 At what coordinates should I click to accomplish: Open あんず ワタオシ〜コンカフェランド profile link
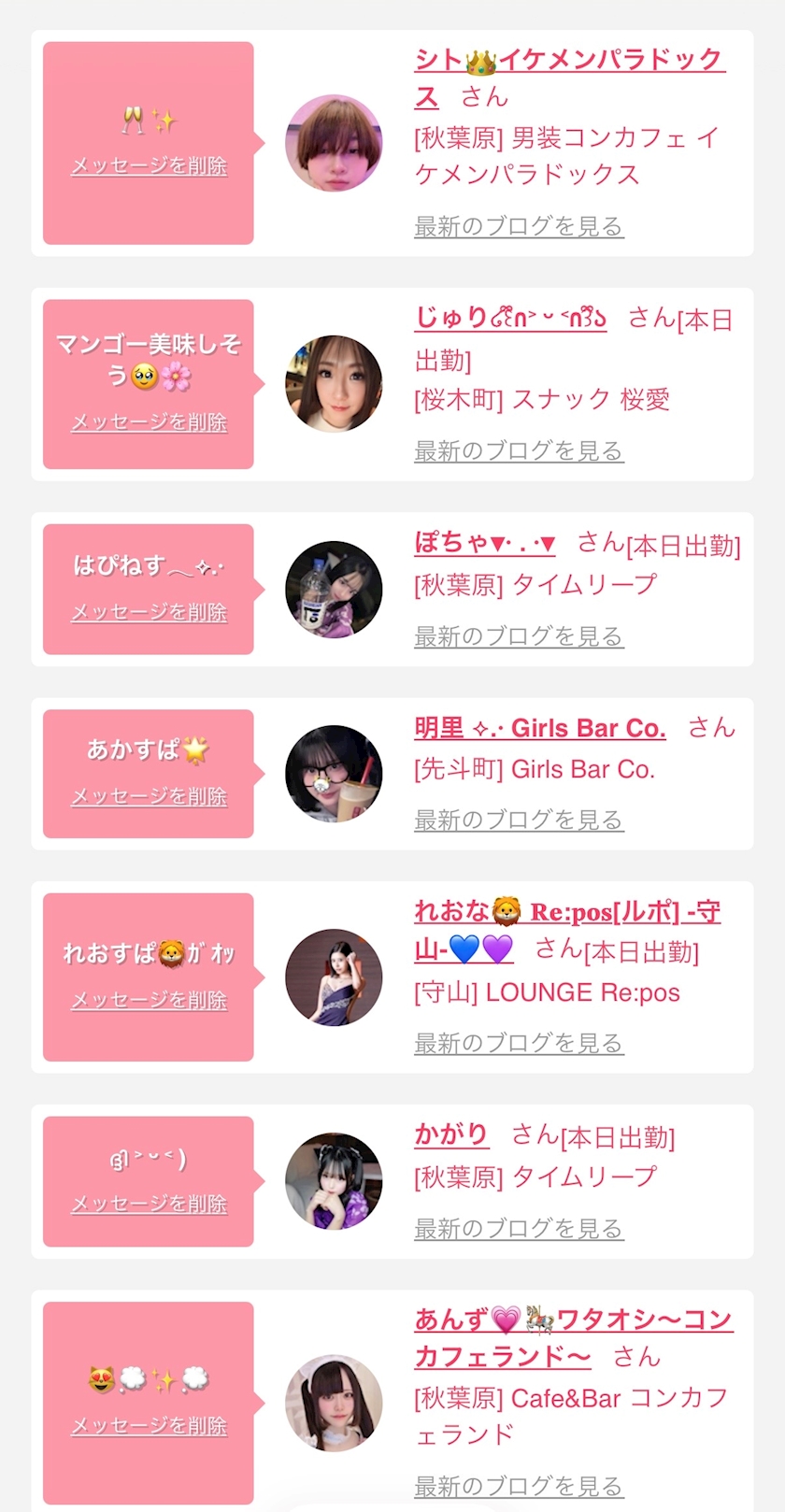[x=574, y=1337]
